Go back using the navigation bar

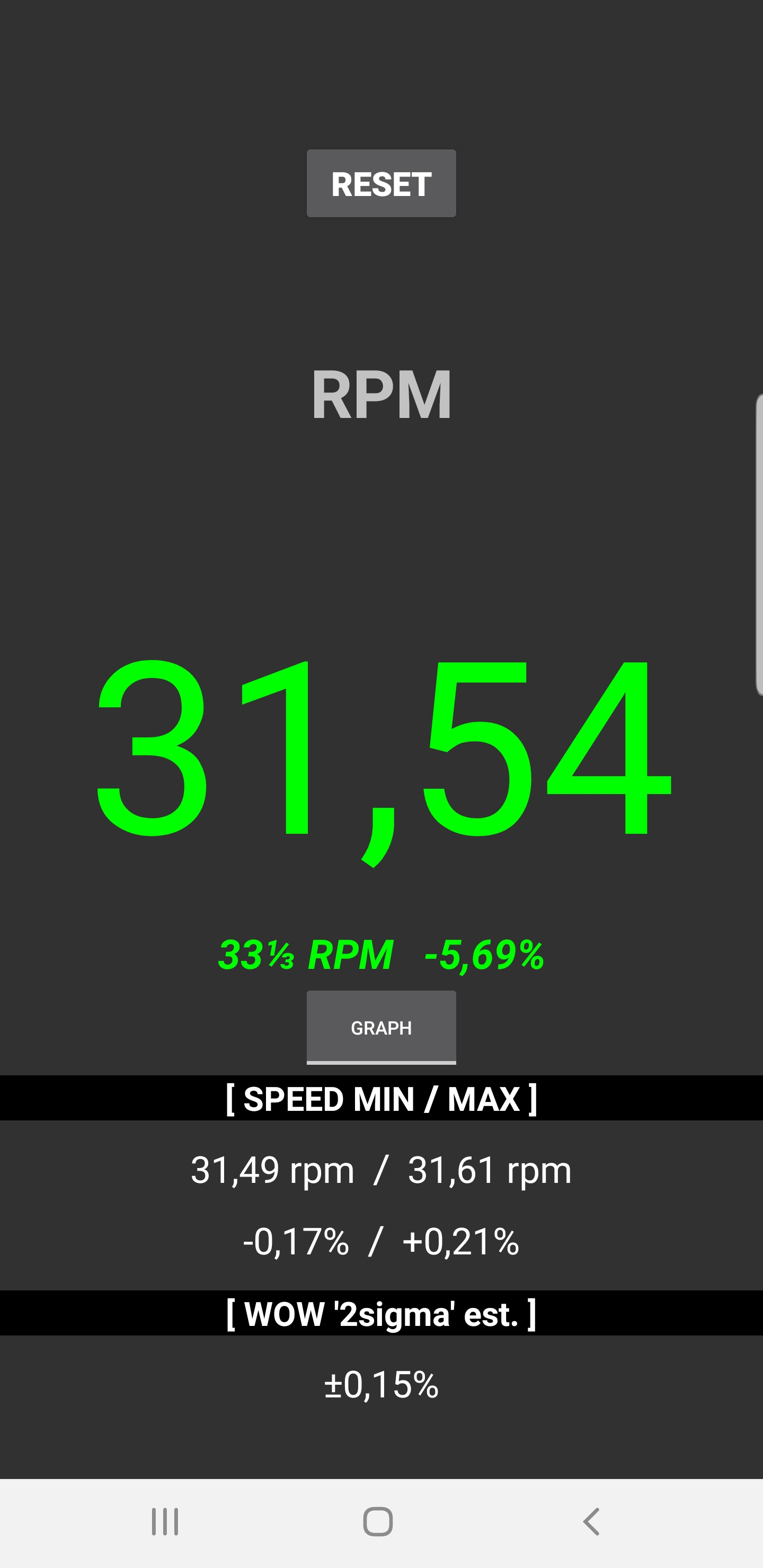591,1522
